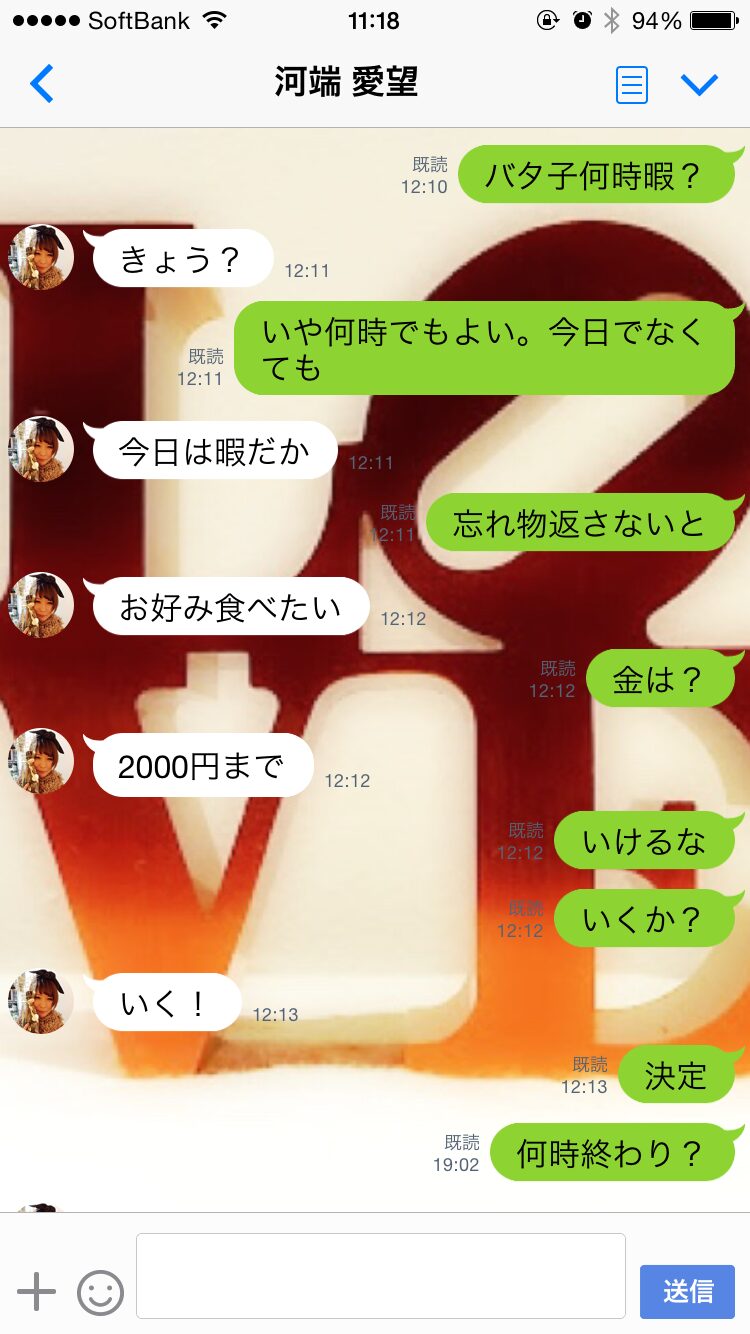
Task: Open sender's avatar beside 2000円まで message
Action: click(41, 761)
